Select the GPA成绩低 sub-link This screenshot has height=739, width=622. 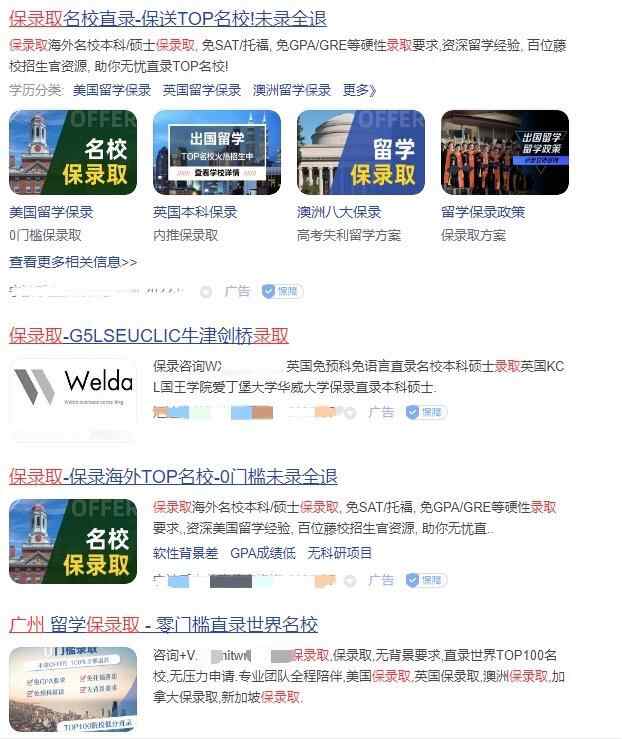coord(263,553)
